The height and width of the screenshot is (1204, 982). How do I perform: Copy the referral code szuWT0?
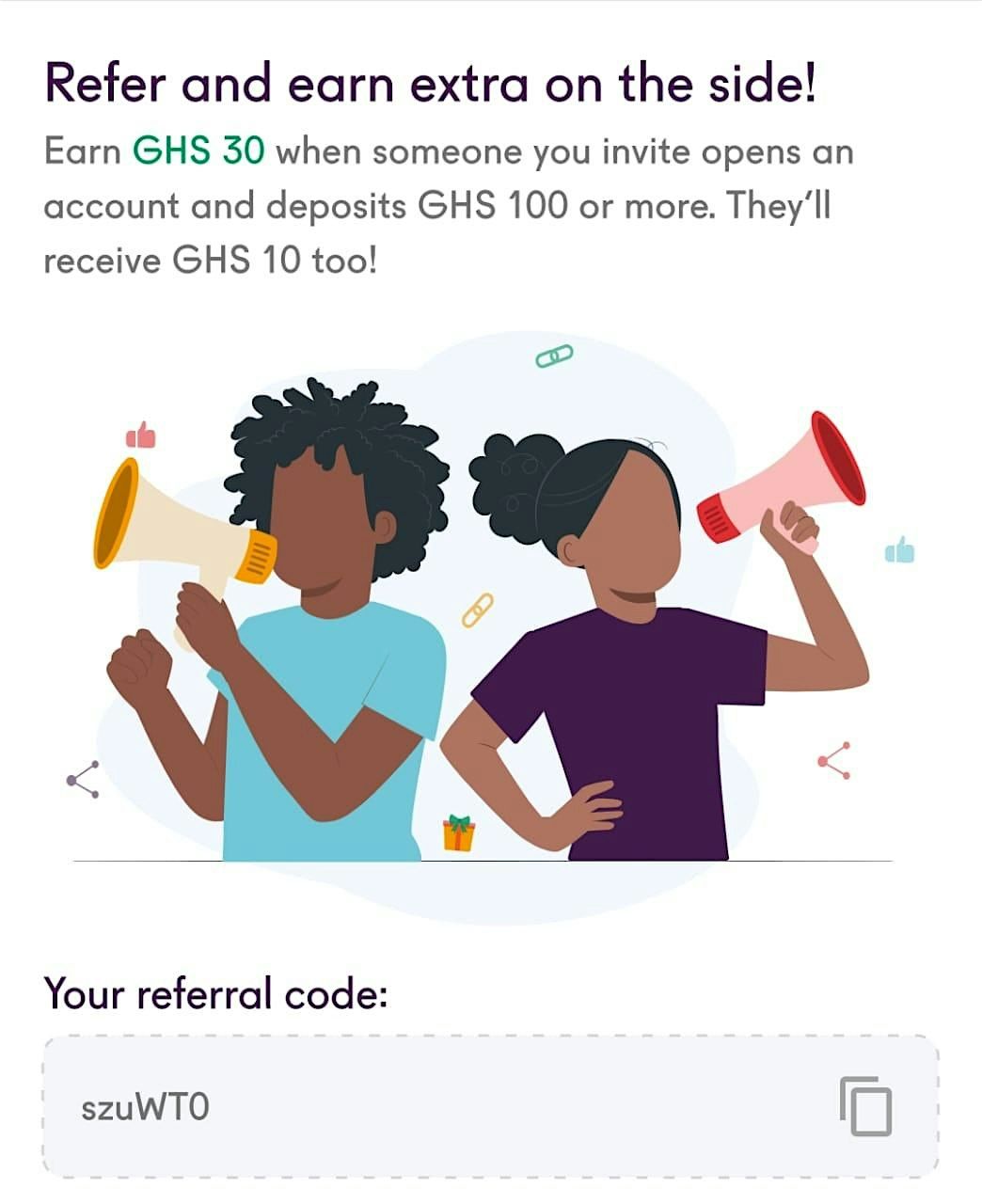pyautogui.click(x=865, y=1106)
